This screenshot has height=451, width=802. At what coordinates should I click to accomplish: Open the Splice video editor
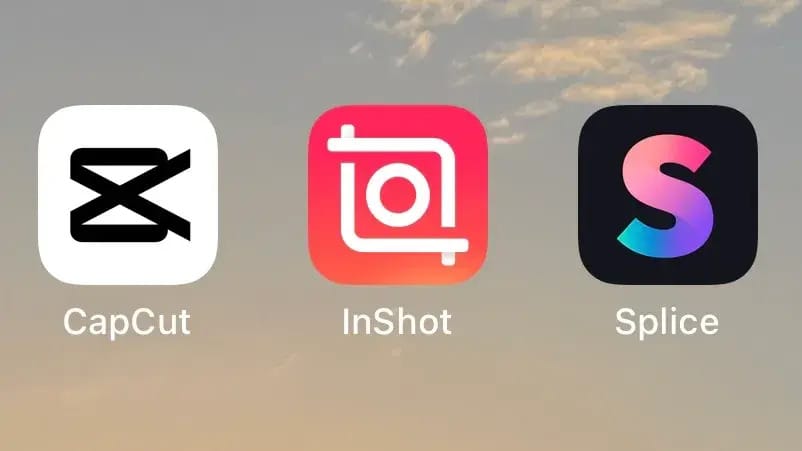tap(667, 194)
